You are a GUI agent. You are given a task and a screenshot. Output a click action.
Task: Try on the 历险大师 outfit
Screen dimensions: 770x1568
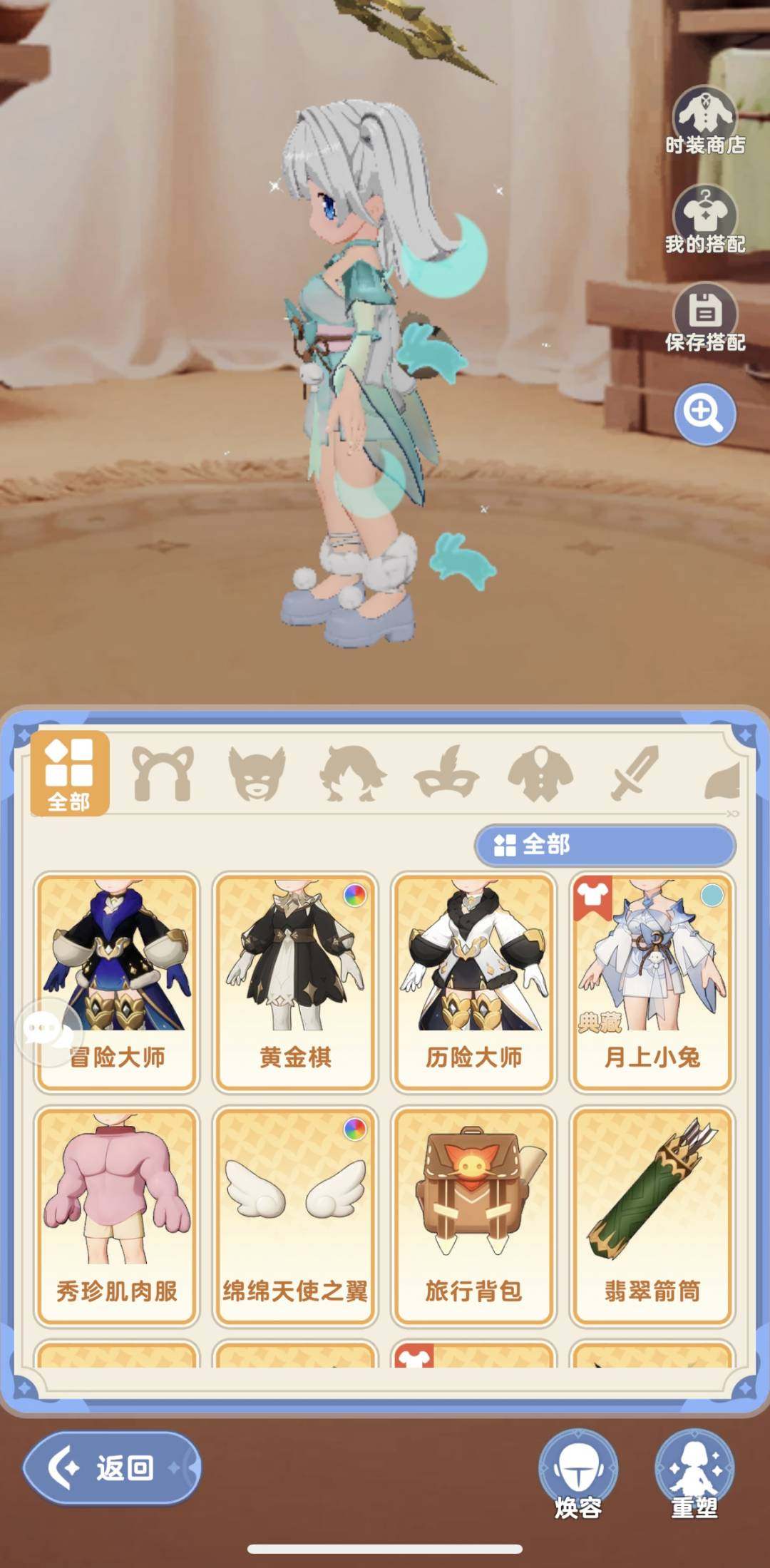[473, 981]
